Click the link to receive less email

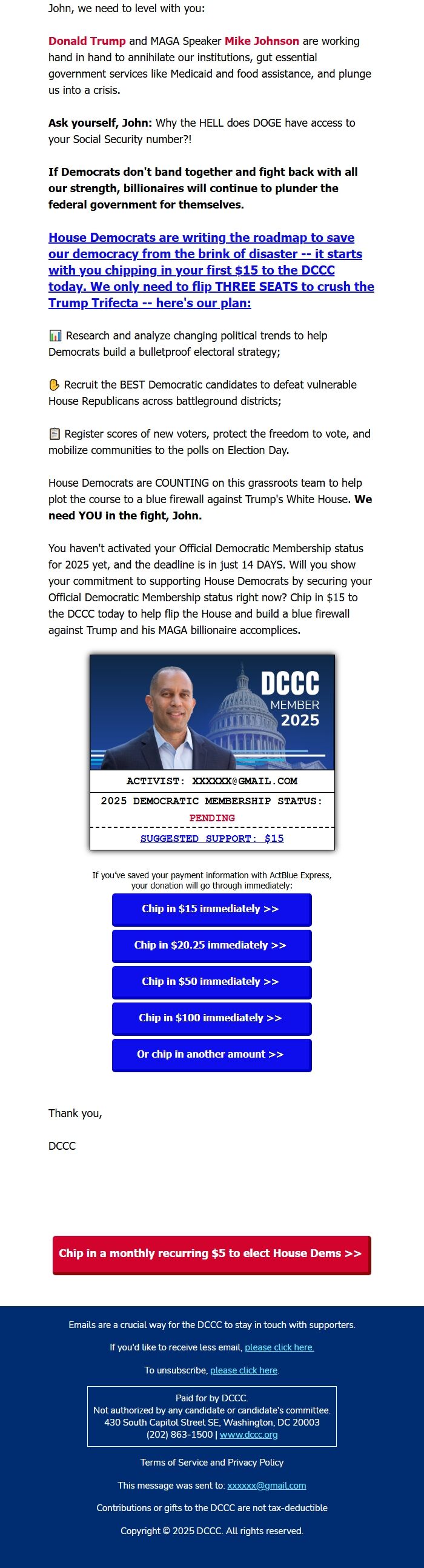point(279,1347)
